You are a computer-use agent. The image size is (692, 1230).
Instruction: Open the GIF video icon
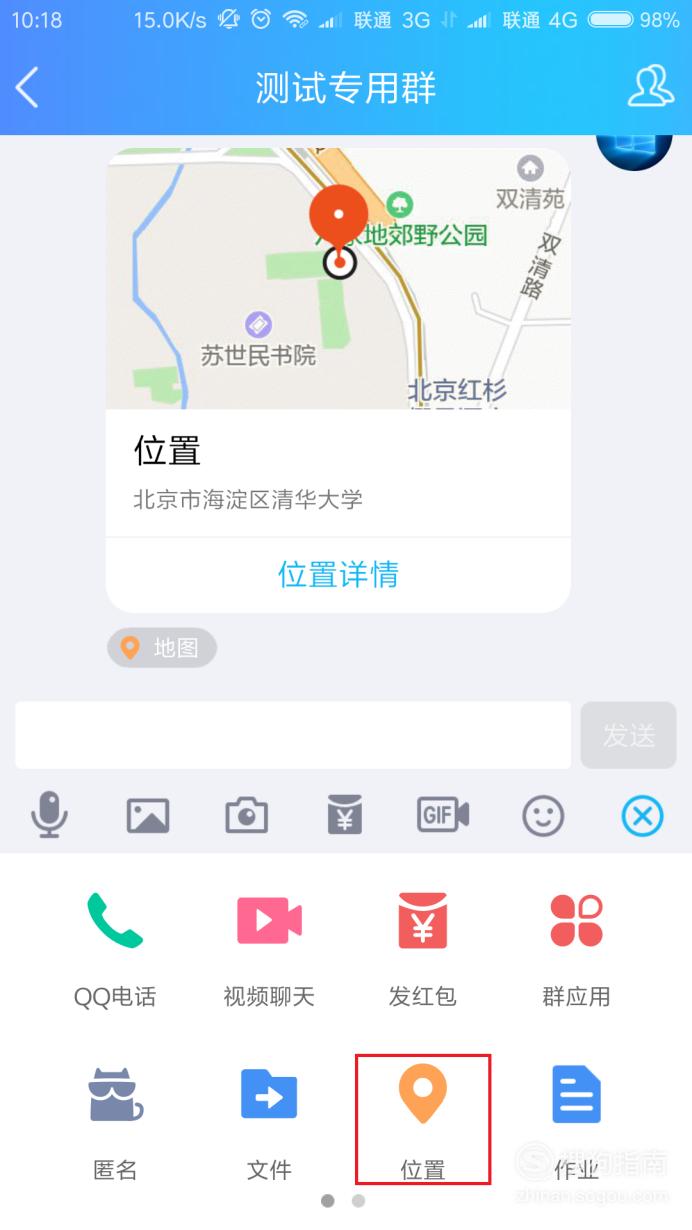pyautogui.click(x=443, y=816)
